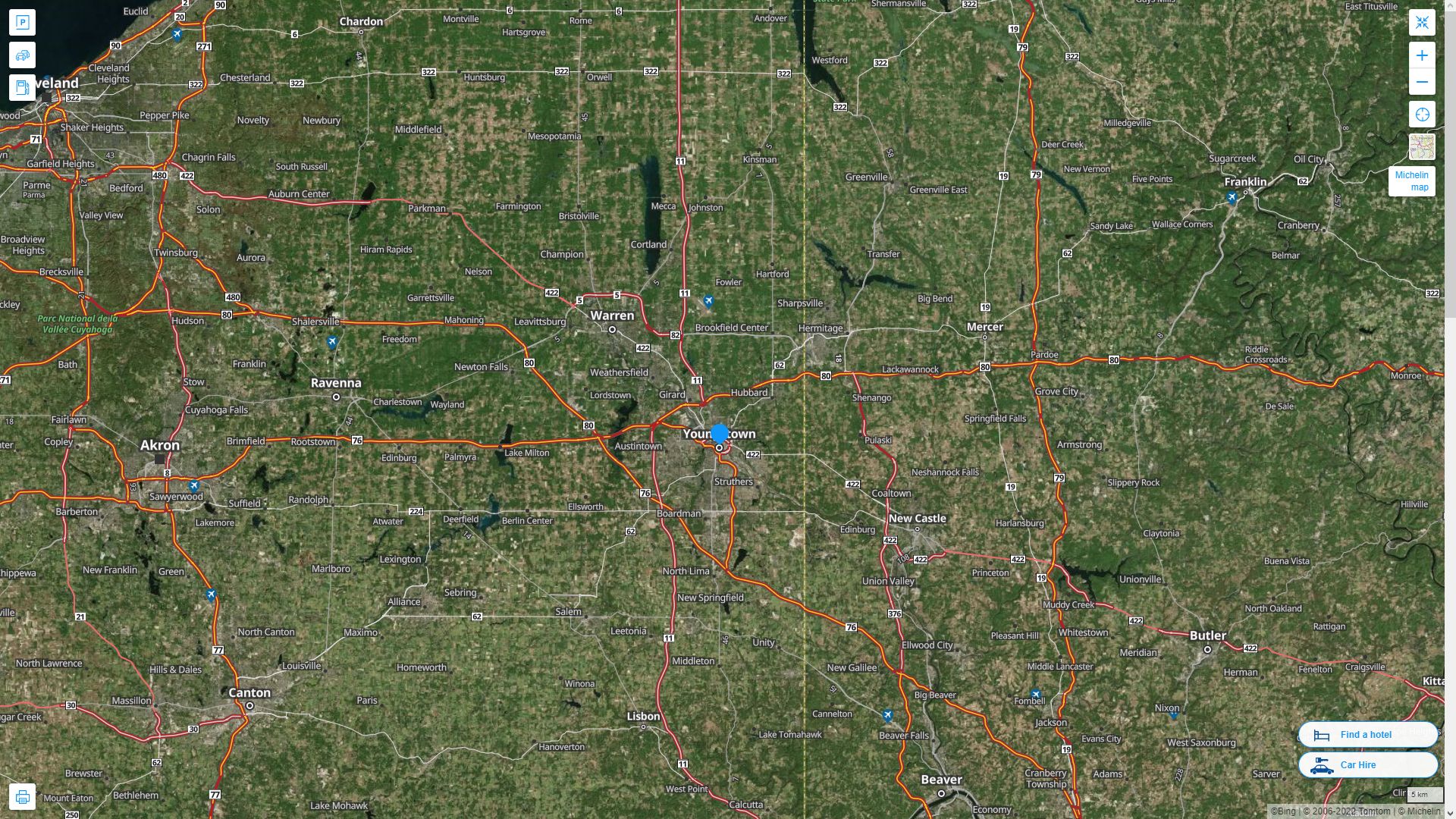1456x819 pixels.
Task: Show parking locations on the map
Action: pos(22,22)
